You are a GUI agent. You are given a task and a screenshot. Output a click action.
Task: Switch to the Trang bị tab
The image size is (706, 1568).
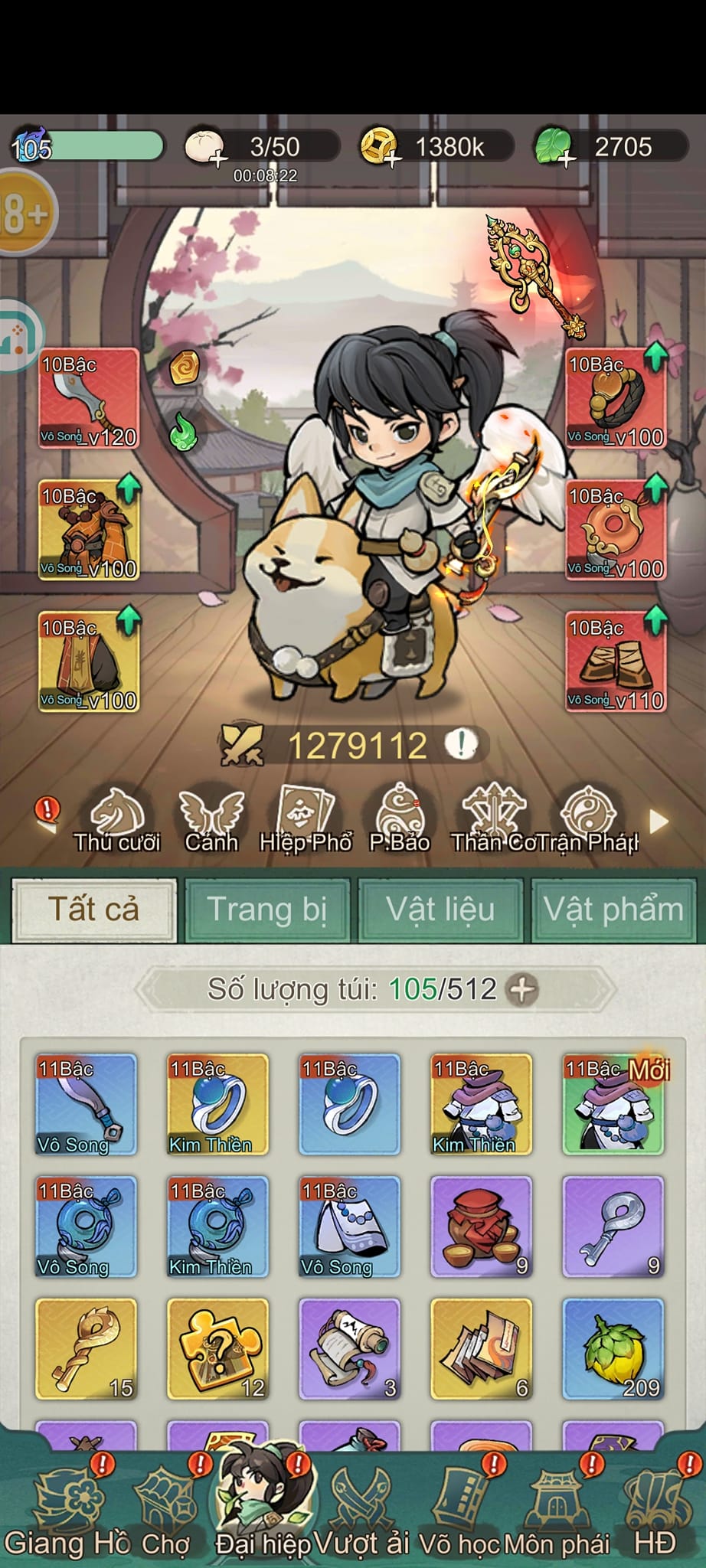266,910
